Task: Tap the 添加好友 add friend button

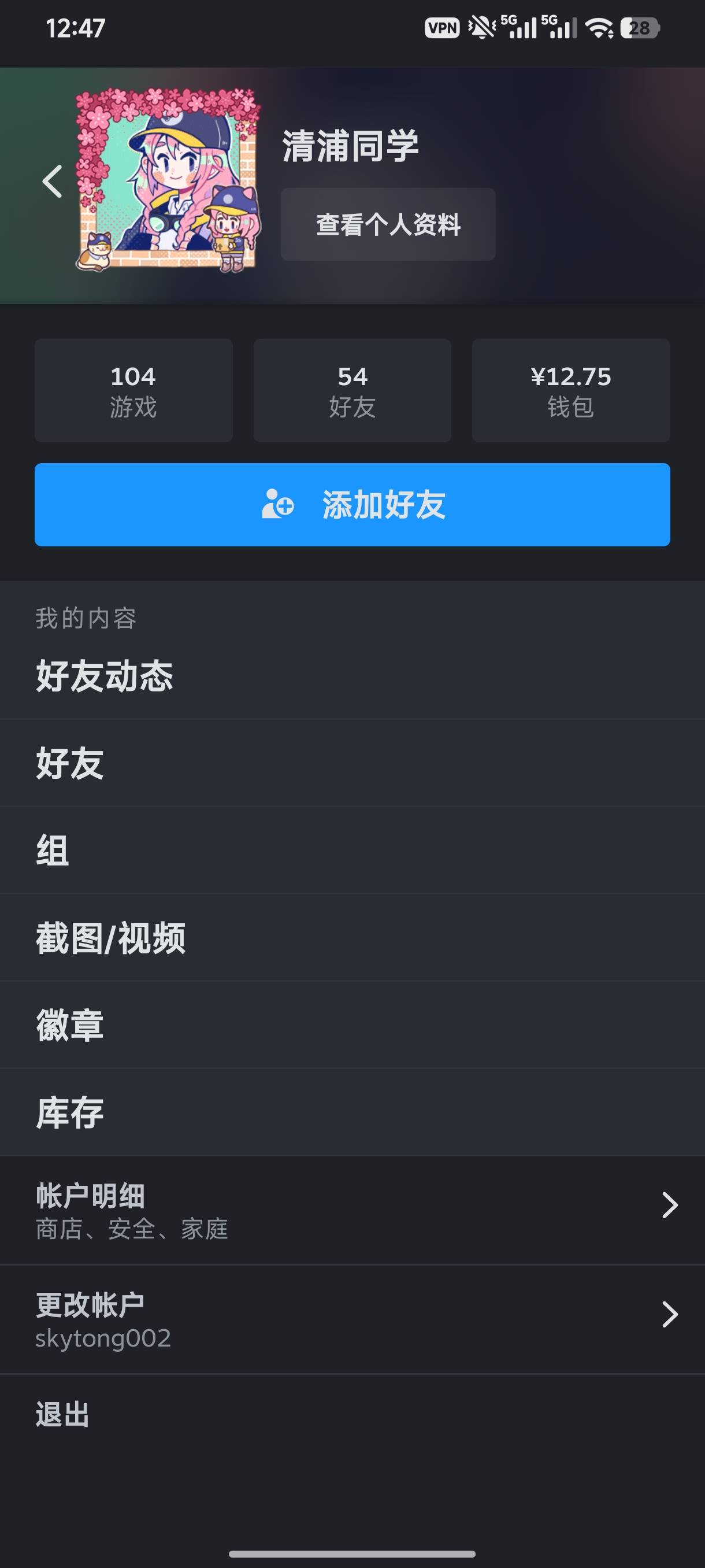Action: 352,505
